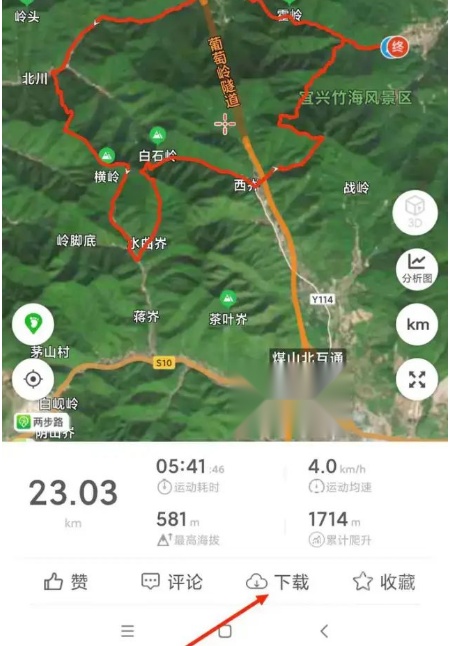Open recent apps from the navigation bar
The height and width of the screenshot is (646, 449).
(127, 631)
